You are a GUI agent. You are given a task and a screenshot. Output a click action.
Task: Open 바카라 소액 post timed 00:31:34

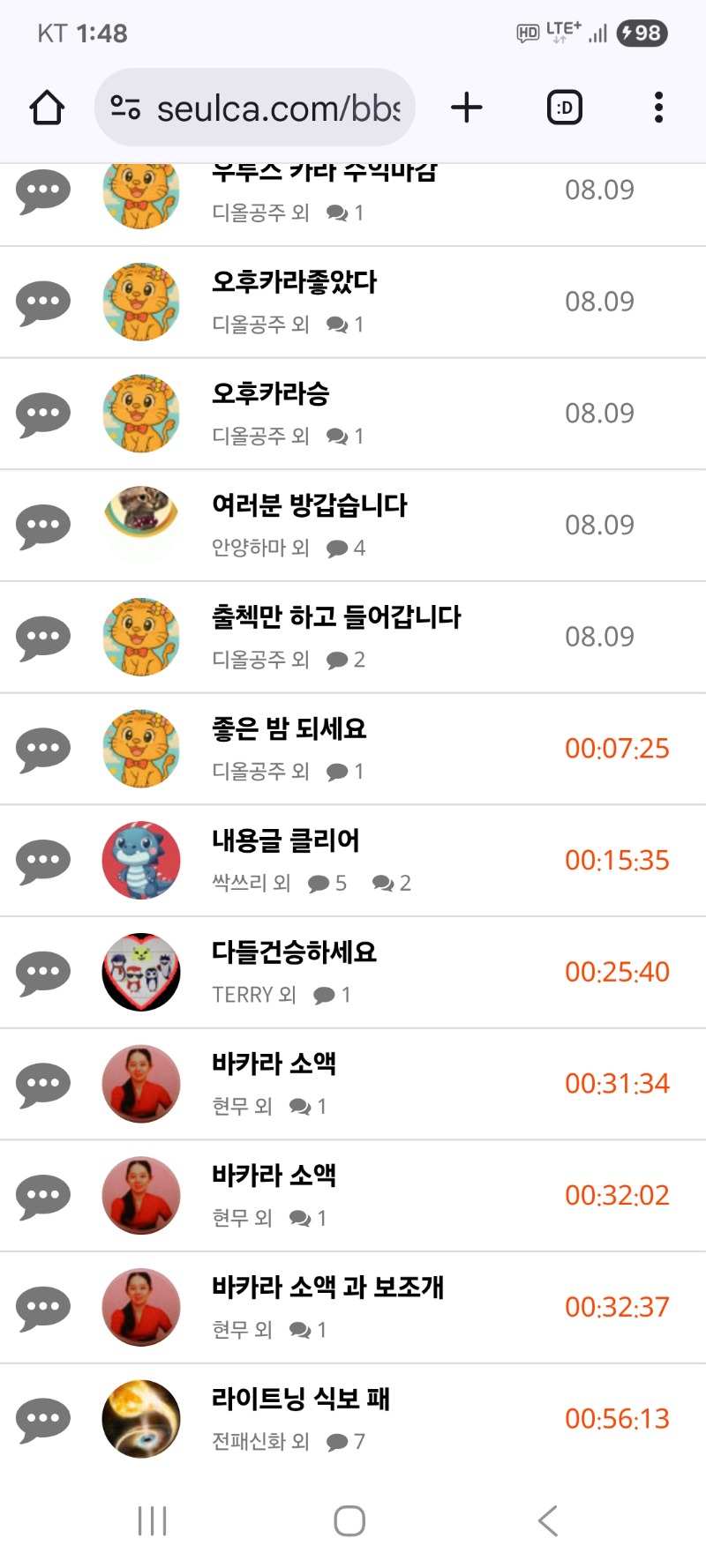tap(274, 1064)
